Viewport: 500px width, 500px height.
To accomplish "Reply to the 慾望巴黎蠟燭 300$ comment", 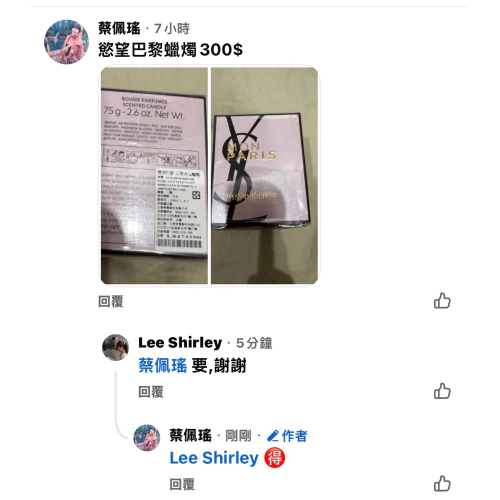I will 111,301.
